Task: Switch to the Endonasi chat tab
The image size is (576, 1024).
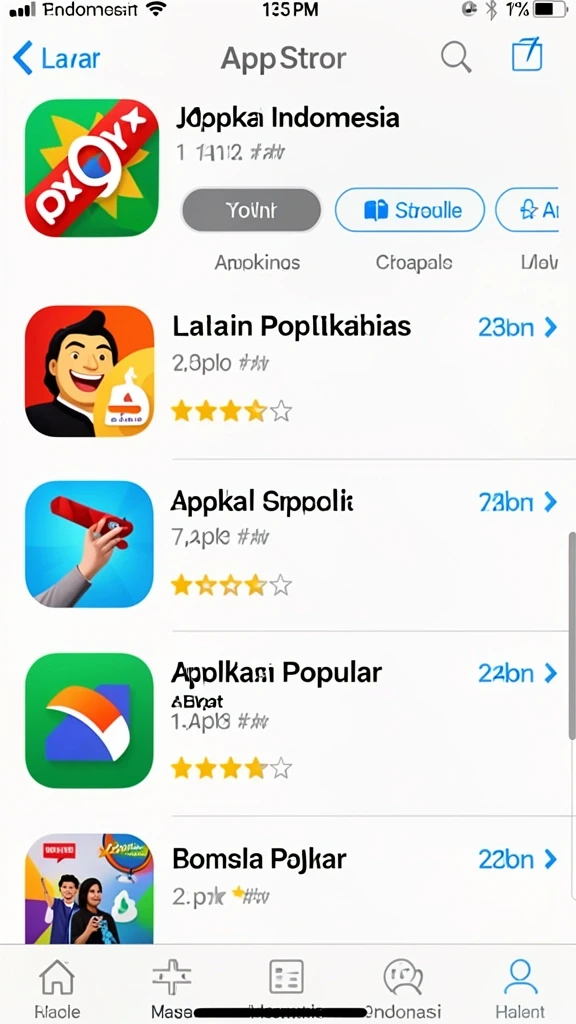Action: point(402,987)
